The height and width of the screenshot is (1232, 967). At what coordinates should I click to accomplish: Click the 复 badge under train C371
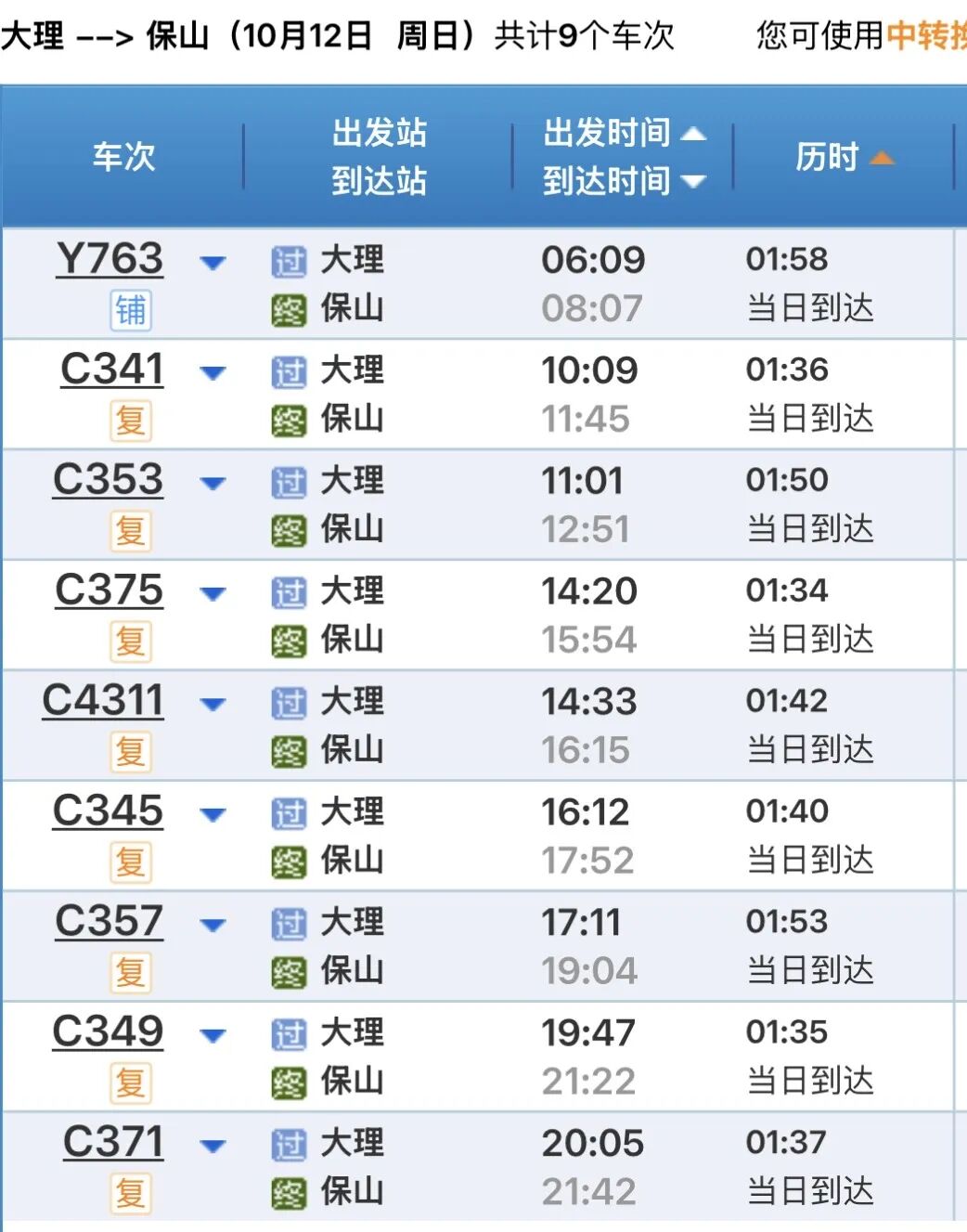(x=131, y=1193)
